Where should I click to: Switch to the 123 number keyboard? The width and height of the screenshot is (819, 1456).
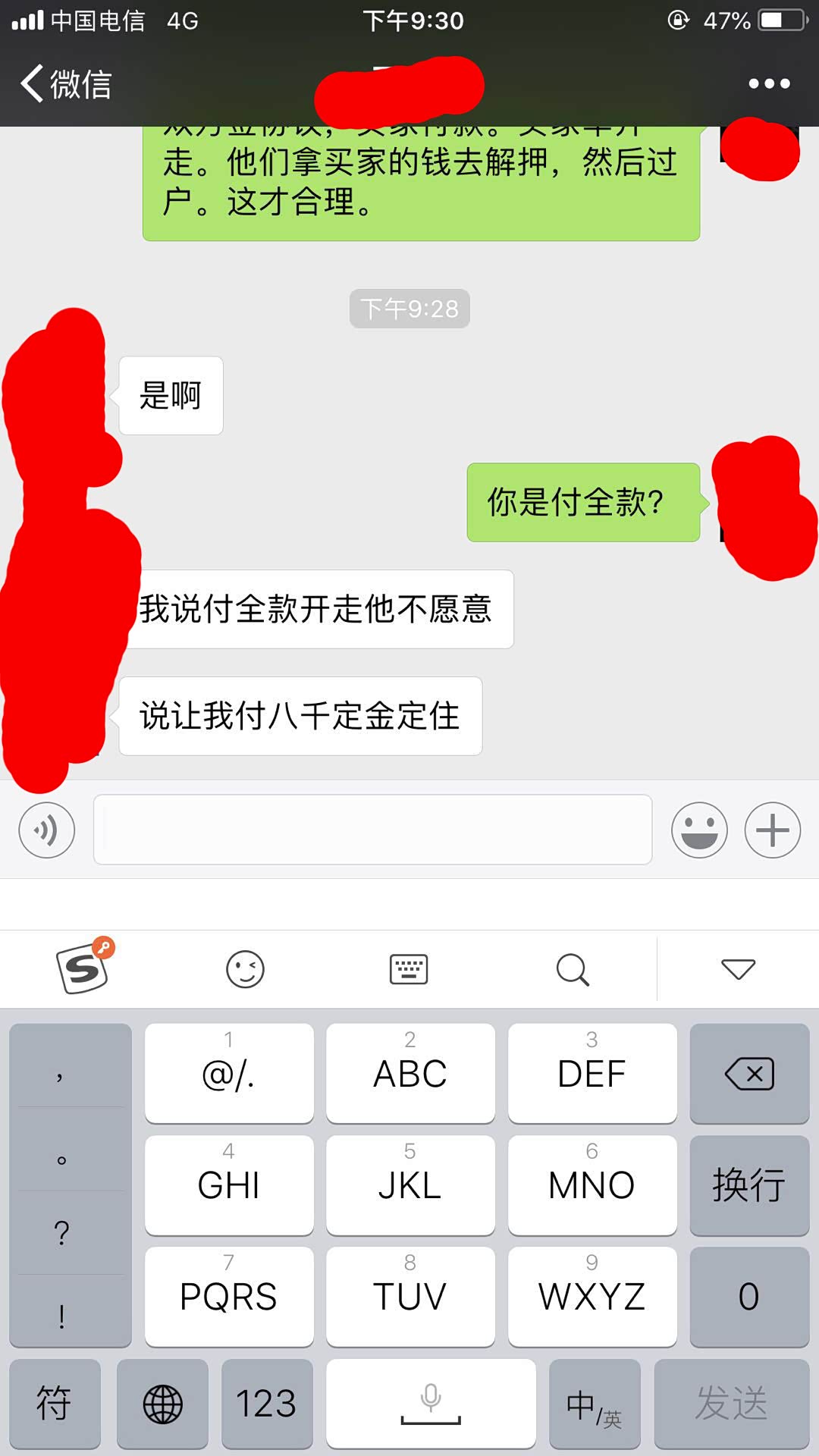pyautogui.click(x=266, y=1404)
